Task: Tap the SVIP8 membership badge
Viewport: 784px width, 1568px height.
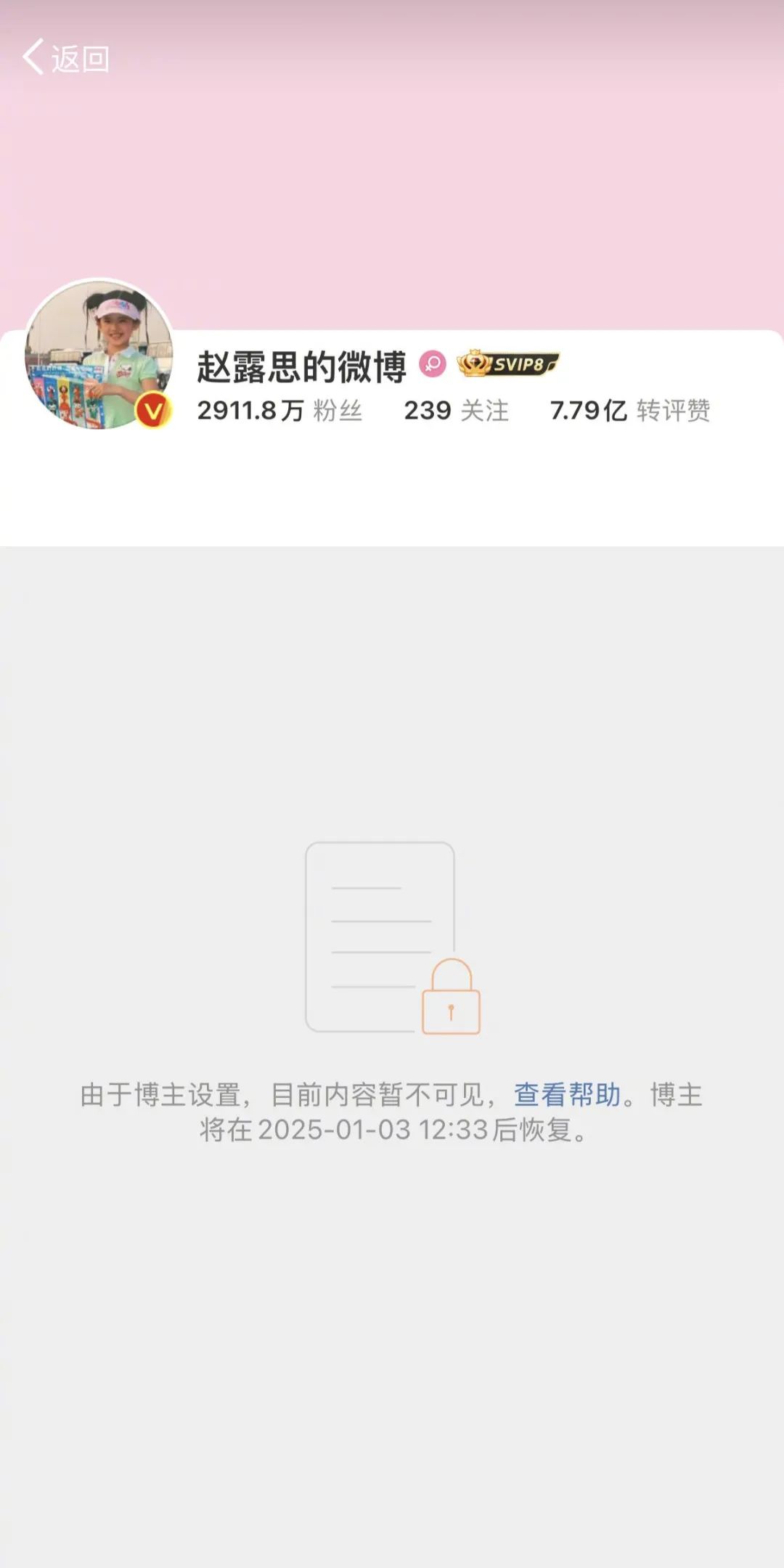Action: click(x=508, y=364)
